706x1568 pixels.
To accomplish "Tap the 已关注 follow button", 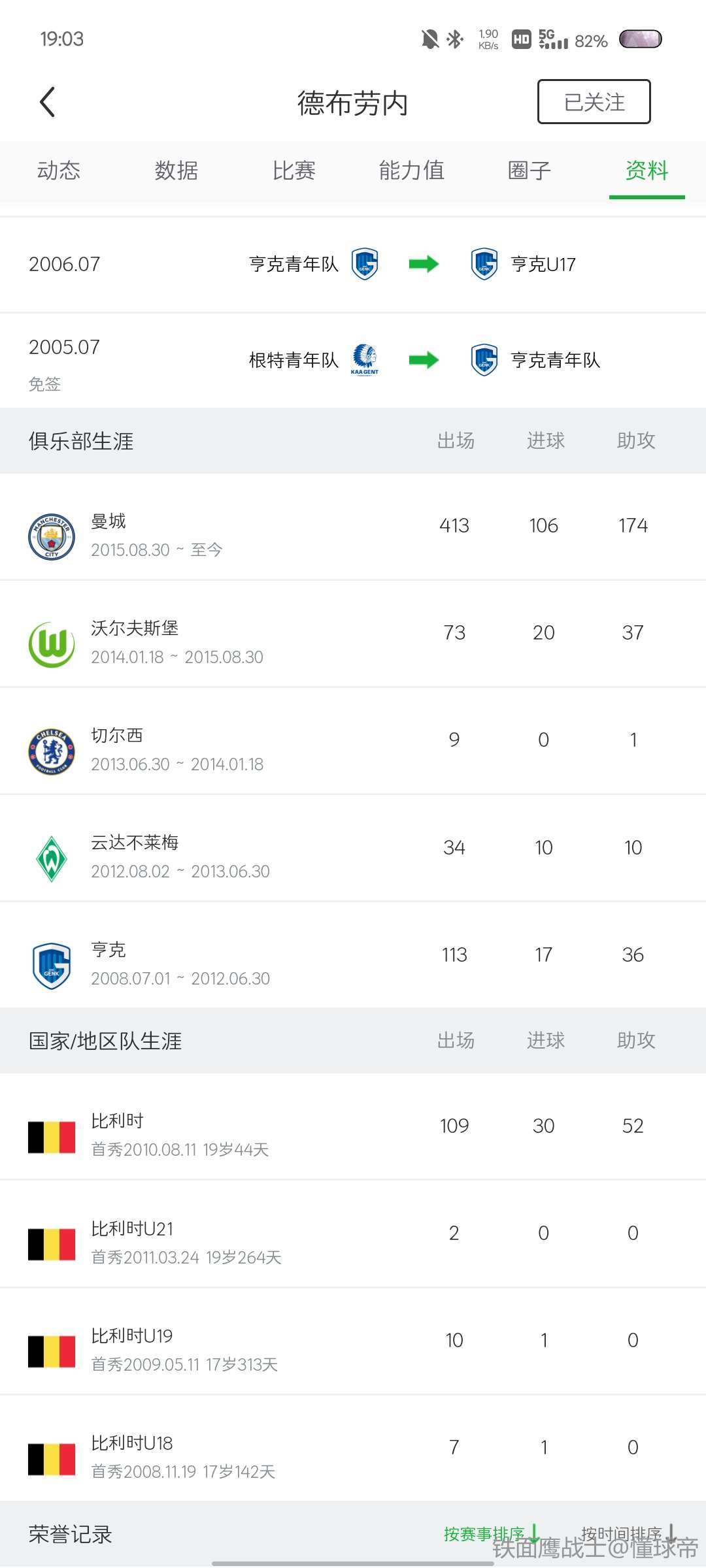I will click(x=594, y=102).
